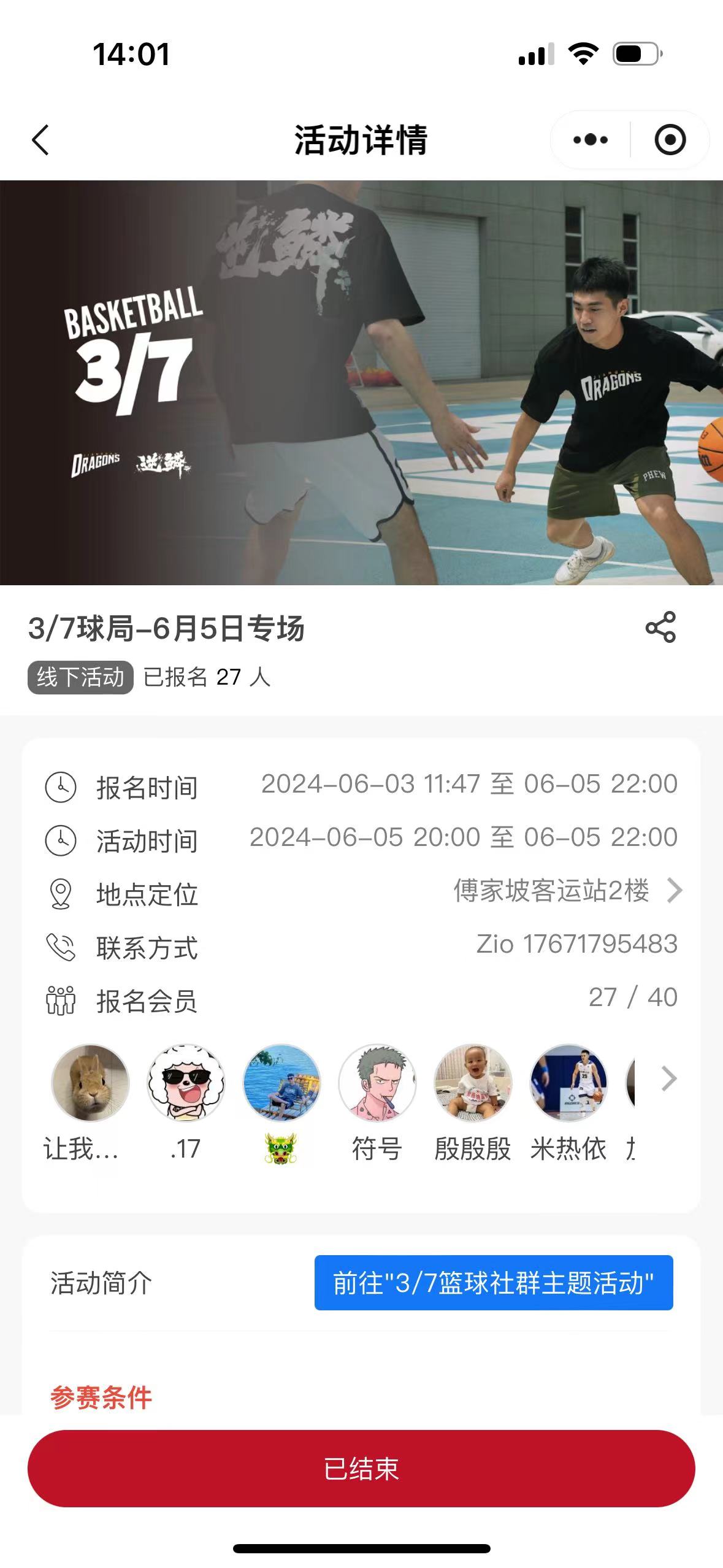Tap member .17's avatar
723x1568 pixels.
pos(186,1083)
